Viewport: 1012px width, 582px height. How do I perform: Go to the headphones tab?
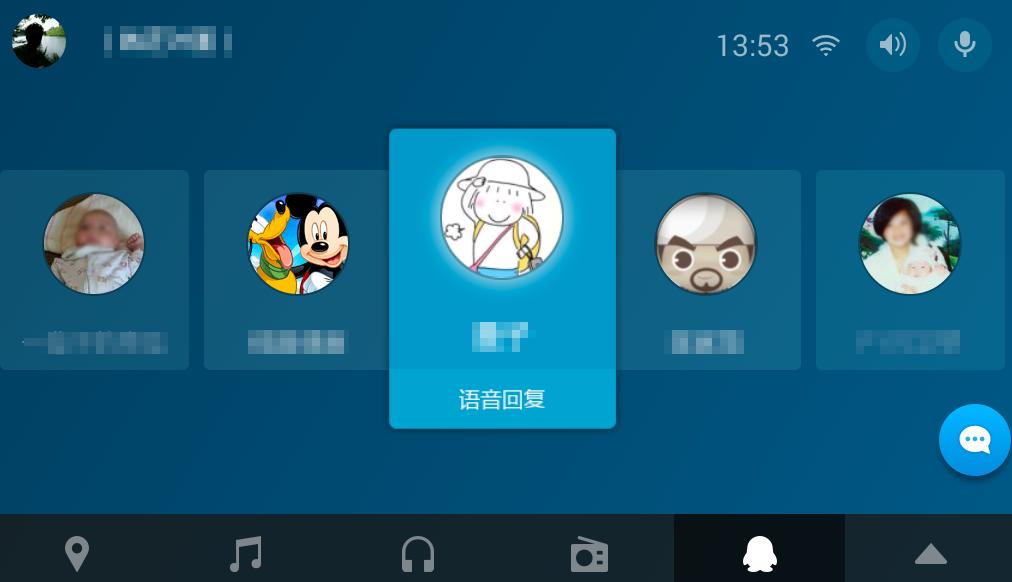(x=418, y=553)
